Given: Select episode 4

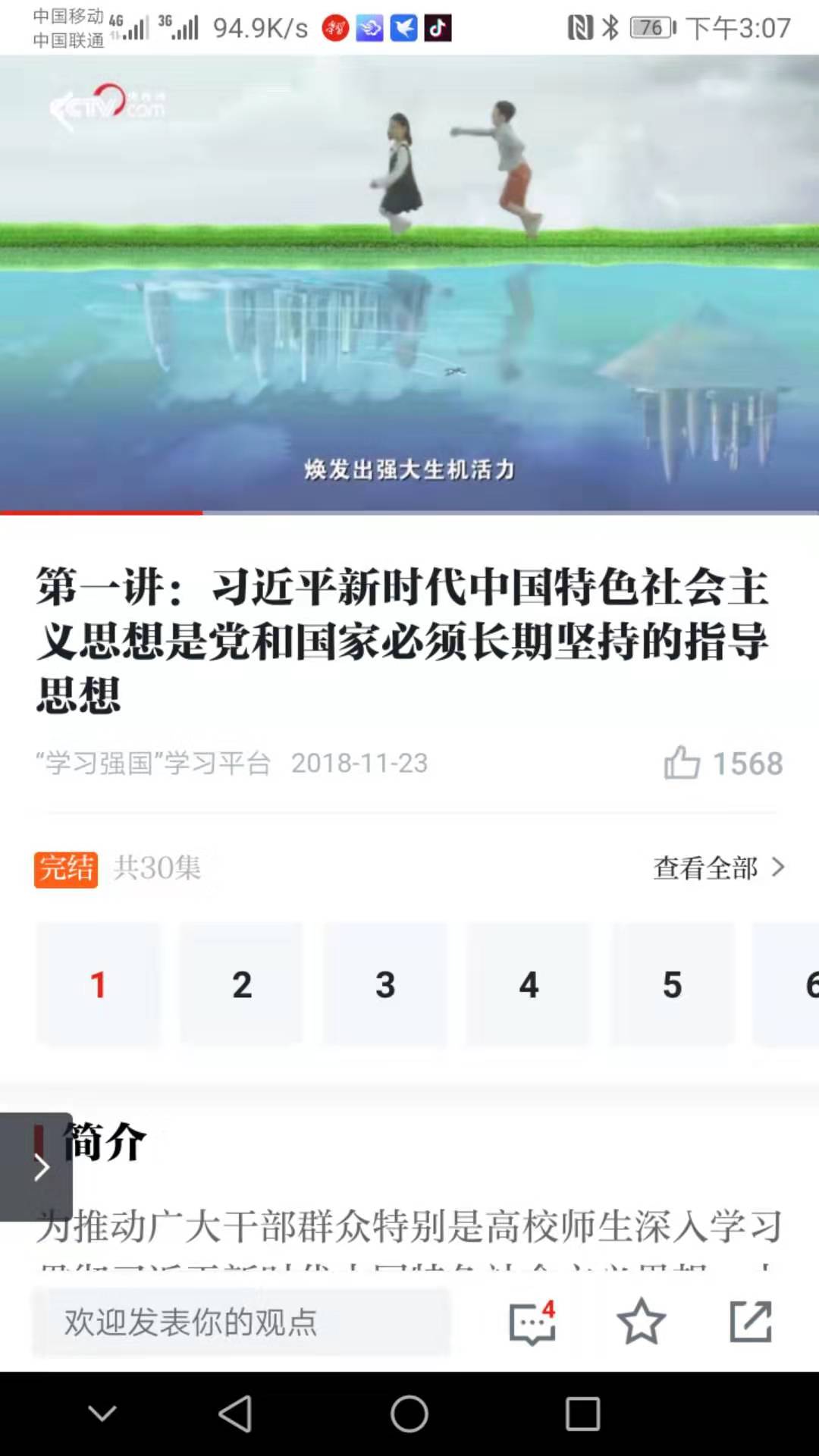Looking at the screenshot, I should [x=529, y=984].
